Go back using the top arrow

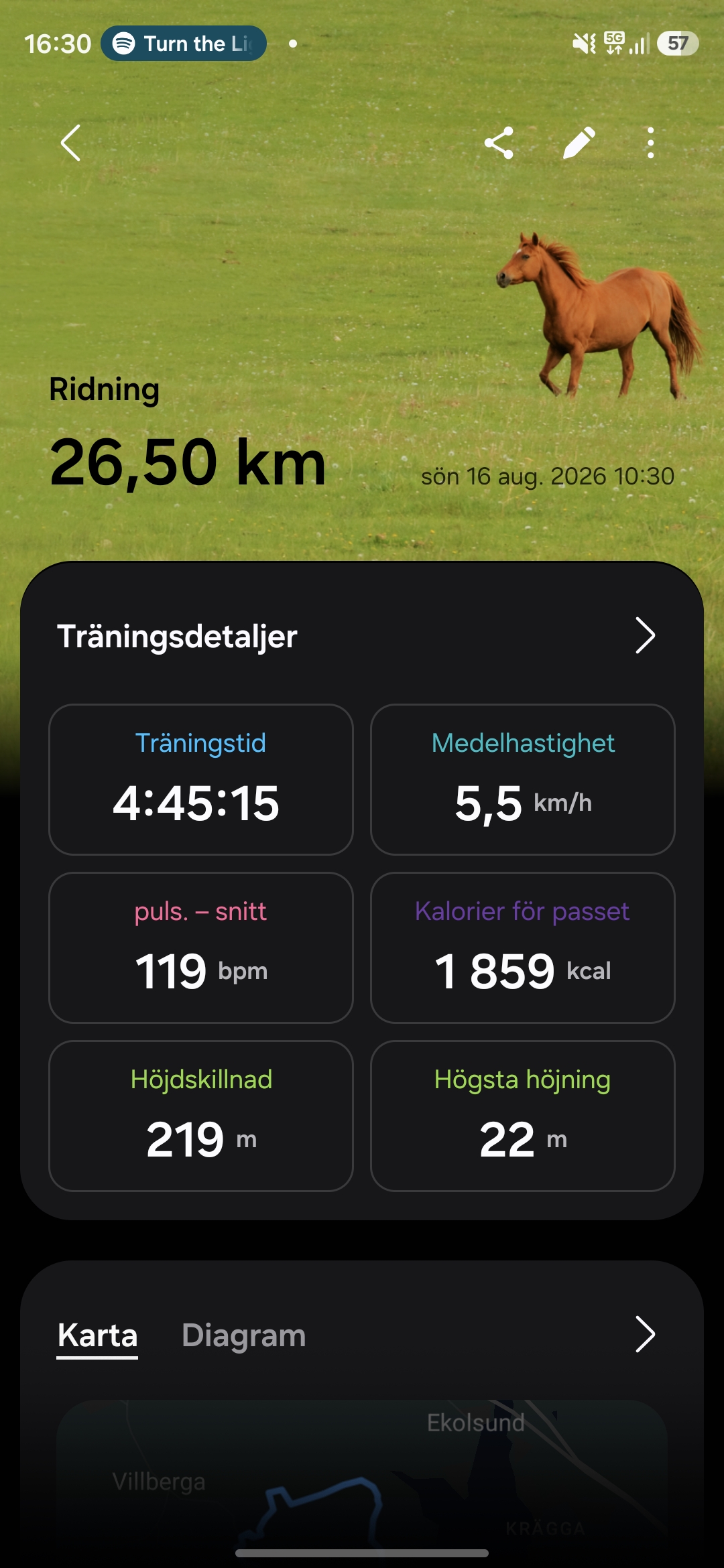point(71,143)
